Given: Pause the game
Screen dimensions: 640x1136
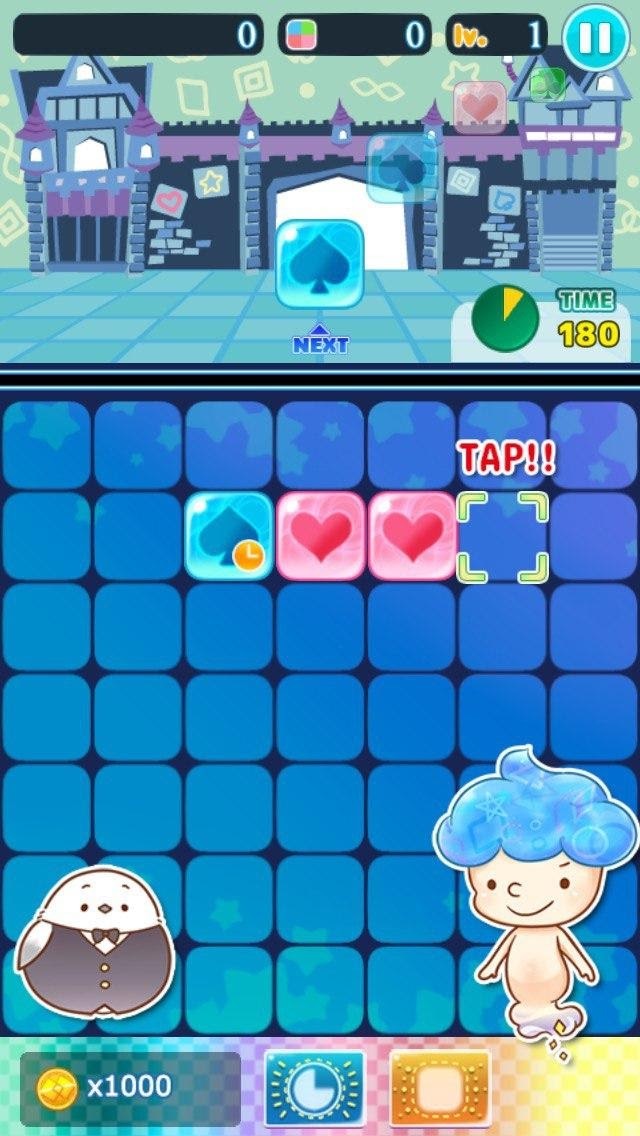Looking at the screenshot, I should click(595, 38).
